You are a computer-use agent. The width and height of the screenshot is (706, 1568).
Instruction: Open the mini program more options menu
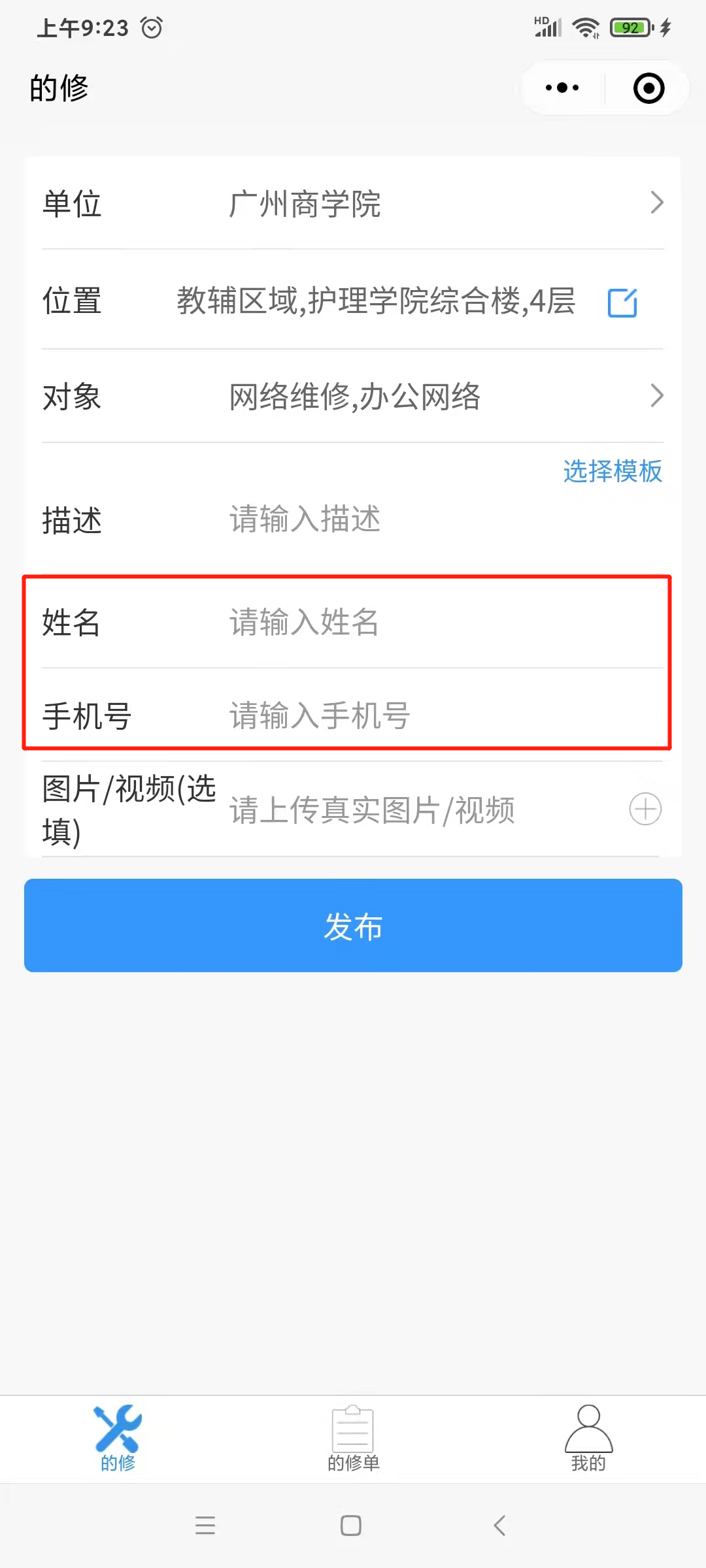[x=562, y=88]
